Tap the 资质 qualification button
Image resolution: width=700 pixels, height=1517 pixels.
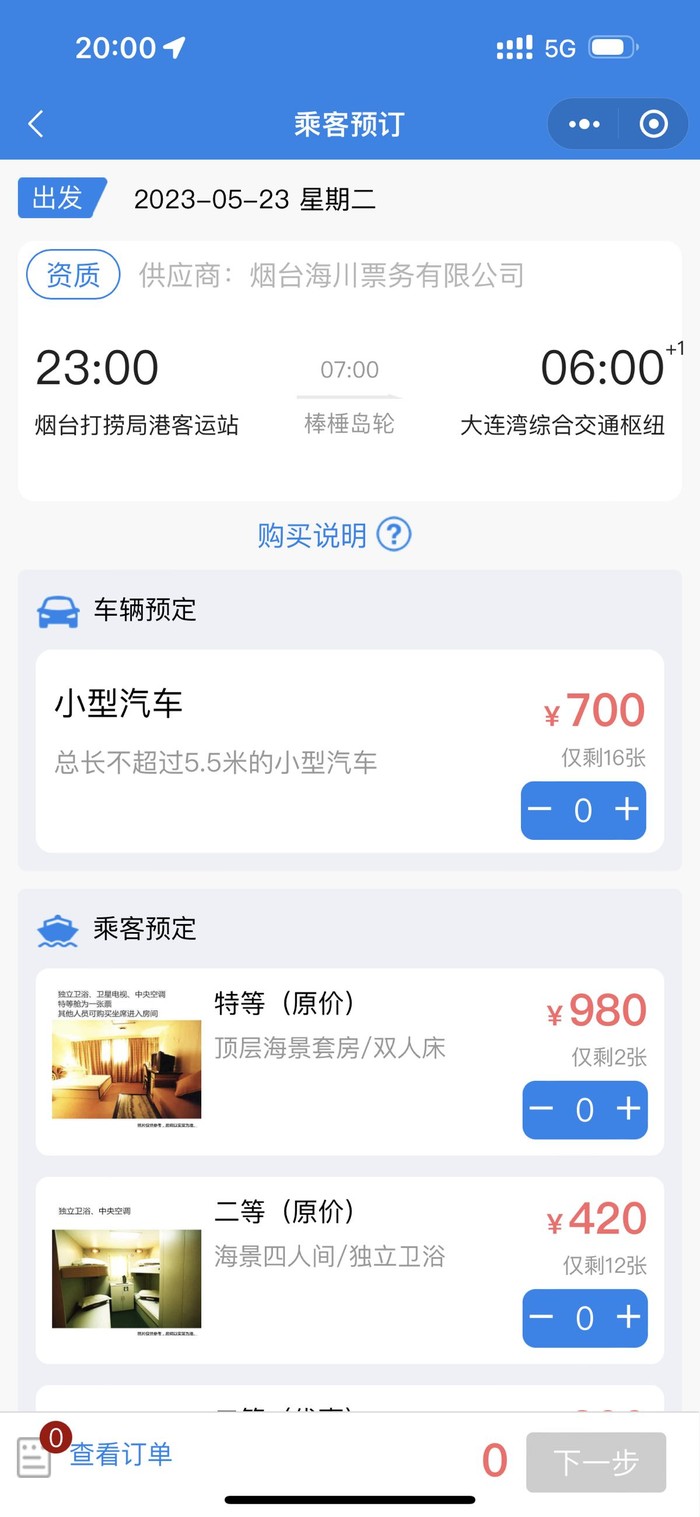73,274
